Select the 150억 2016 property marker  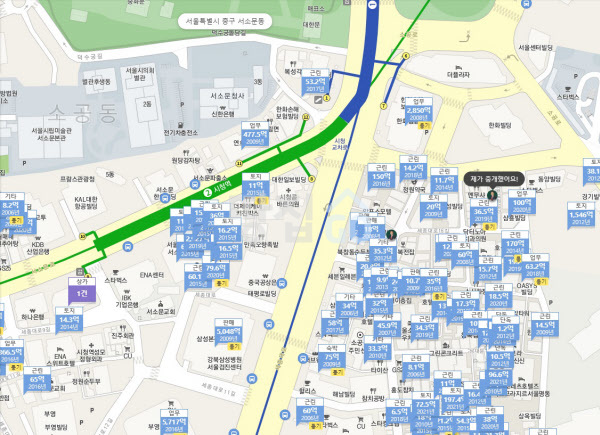[380, 176]
